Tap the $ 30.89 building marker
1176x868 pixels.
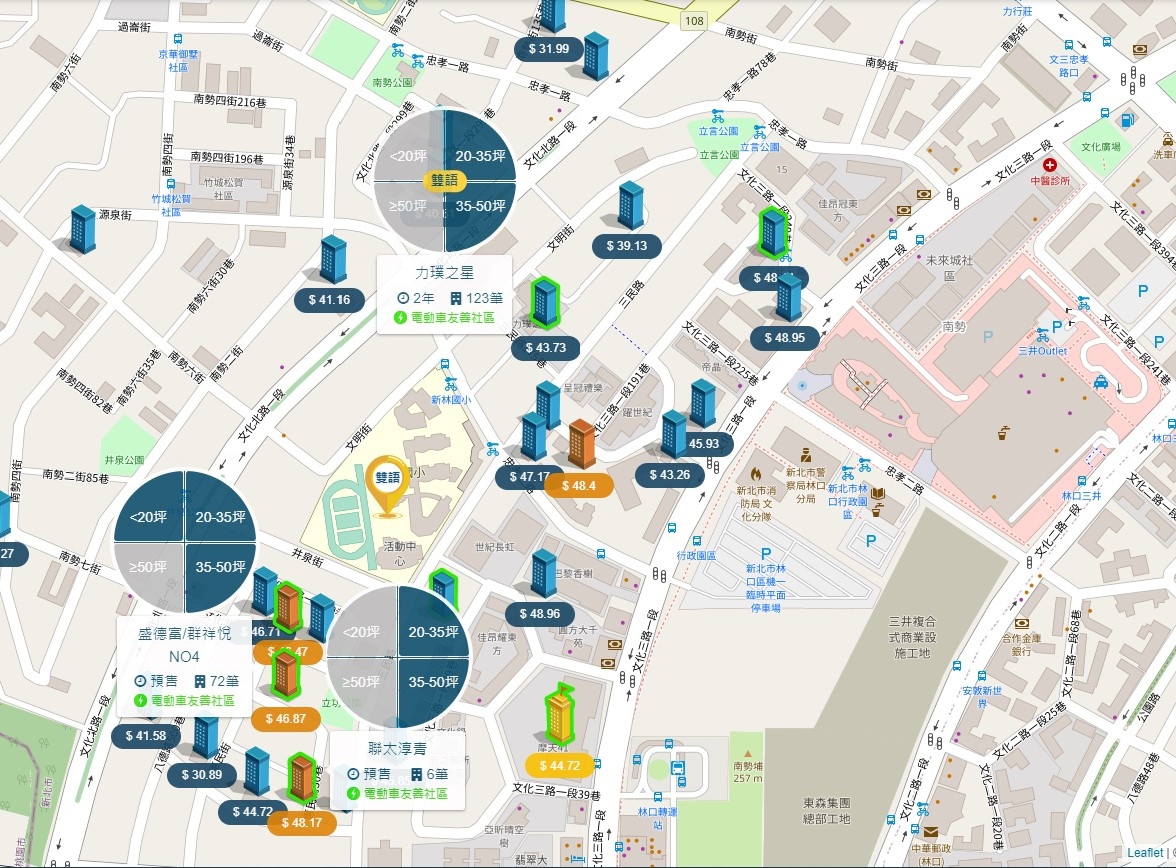(x=208, y=774)
